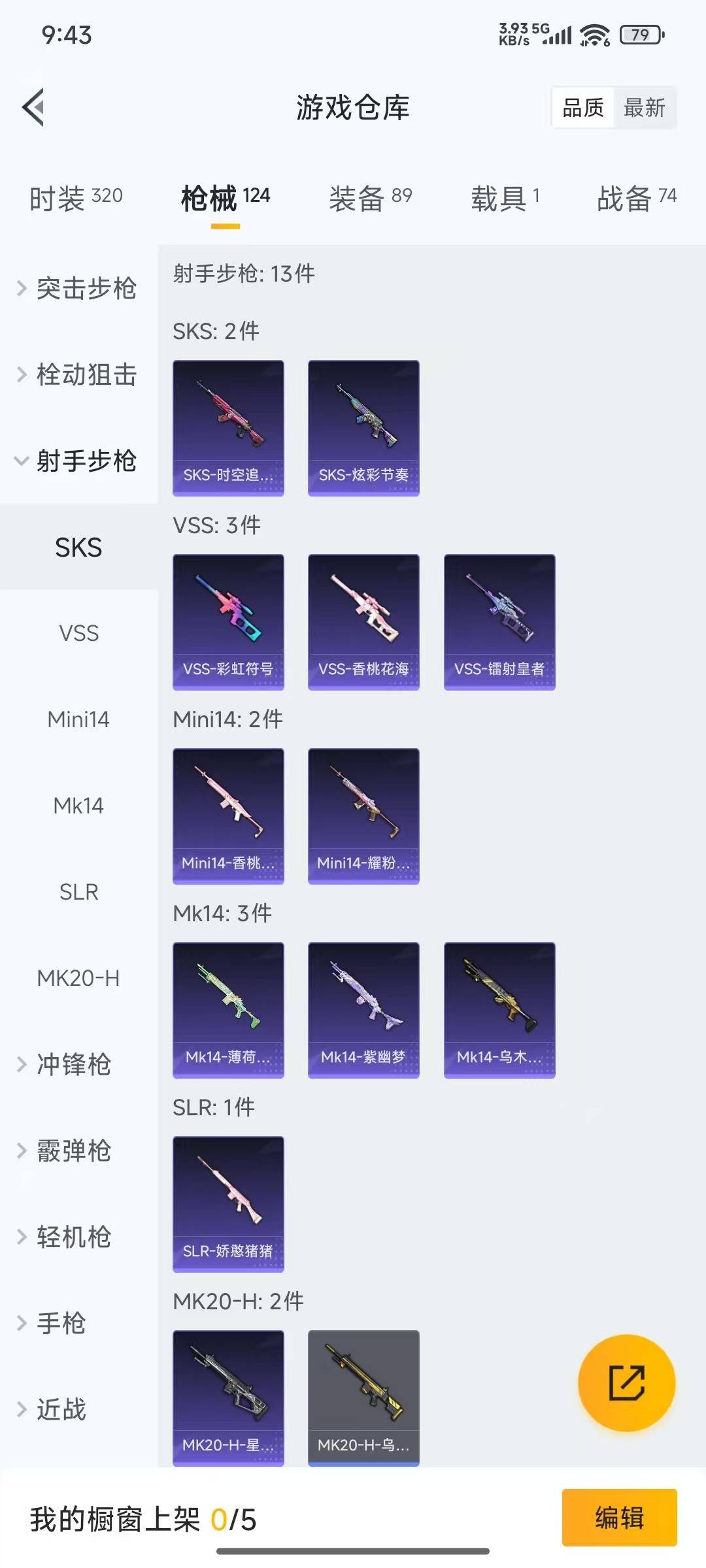Viewport: 706px width, 1568px height.
Task: Collapse the 射手步枪 category
Action: point(78,461)
